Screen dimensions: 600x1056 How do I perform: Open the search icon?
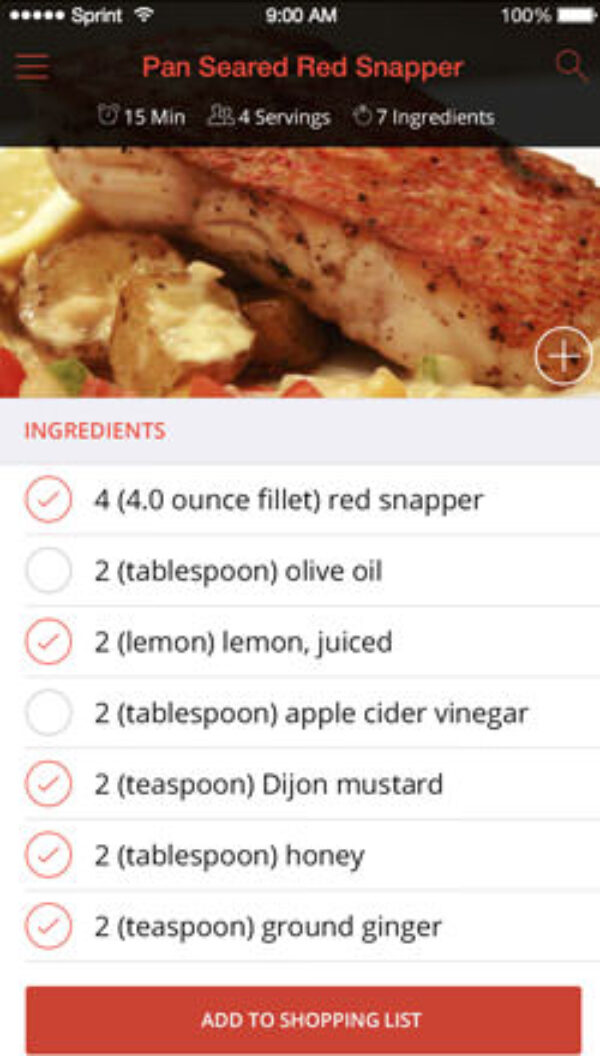[571, 66]
